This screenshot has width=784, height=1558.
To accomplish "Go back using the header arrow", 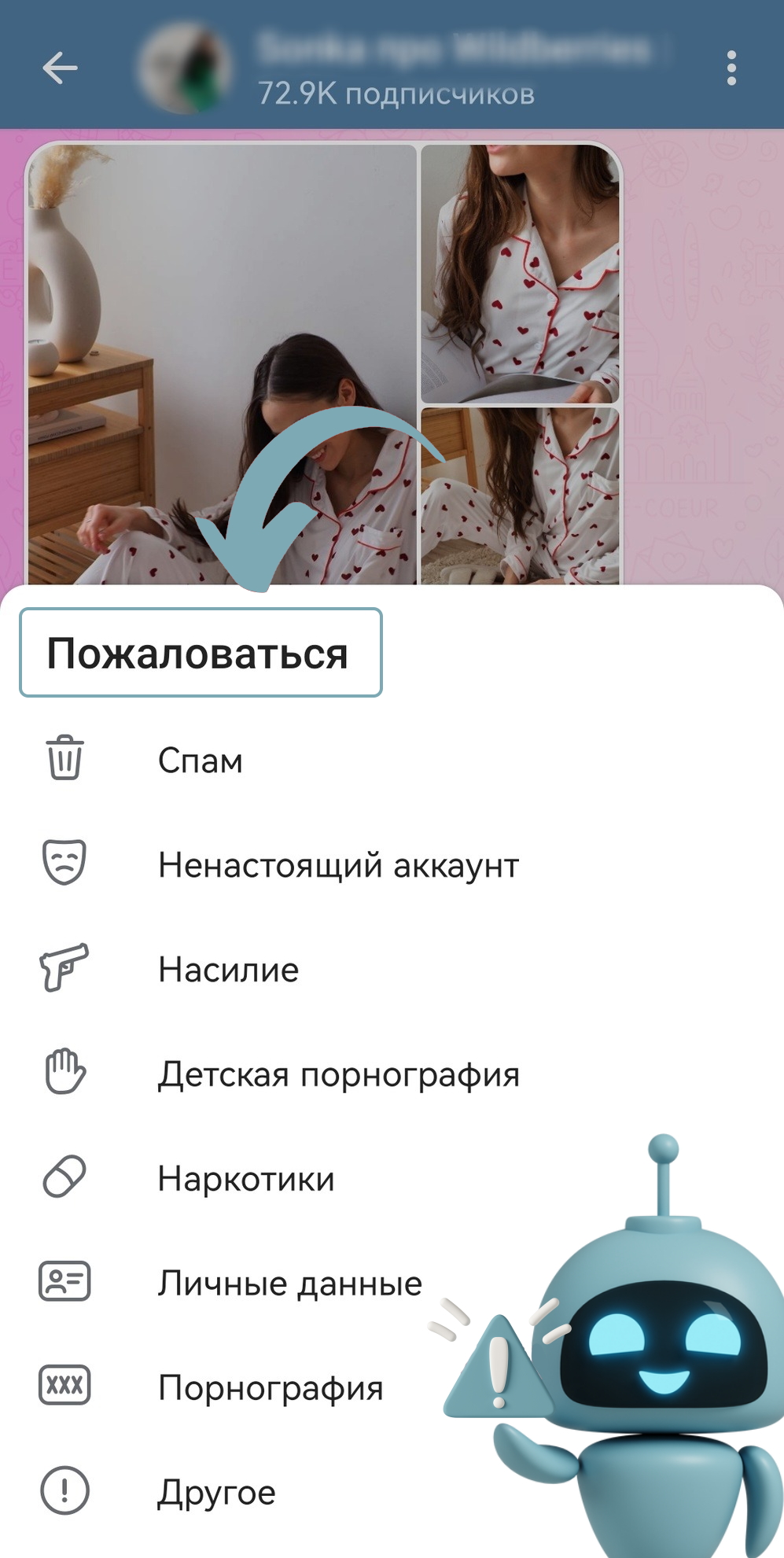I will click(x=60, y=68).
